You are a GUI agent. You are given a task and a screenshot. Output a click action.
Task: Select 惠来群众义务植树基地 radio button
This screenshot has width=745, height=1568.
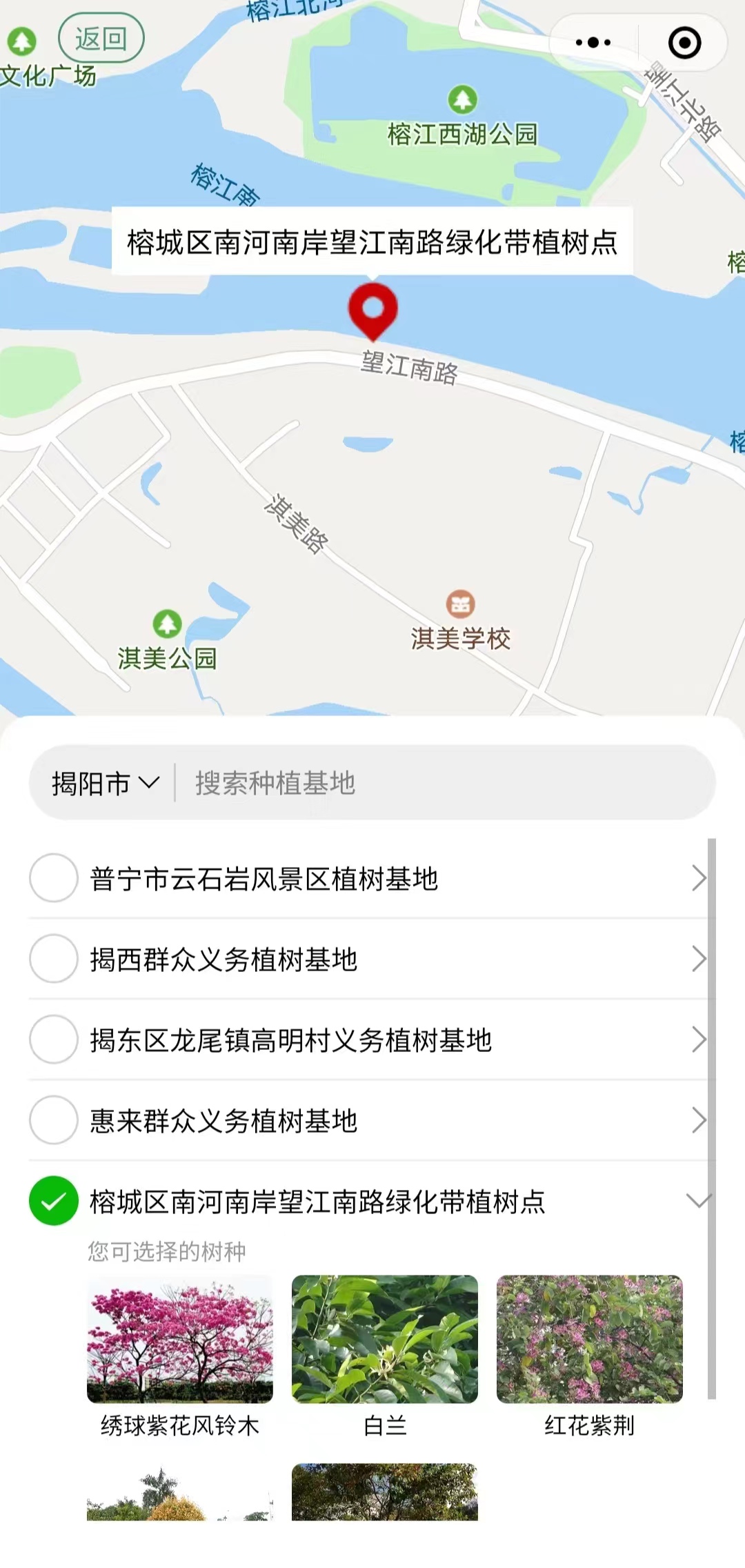pos(53,1120)
